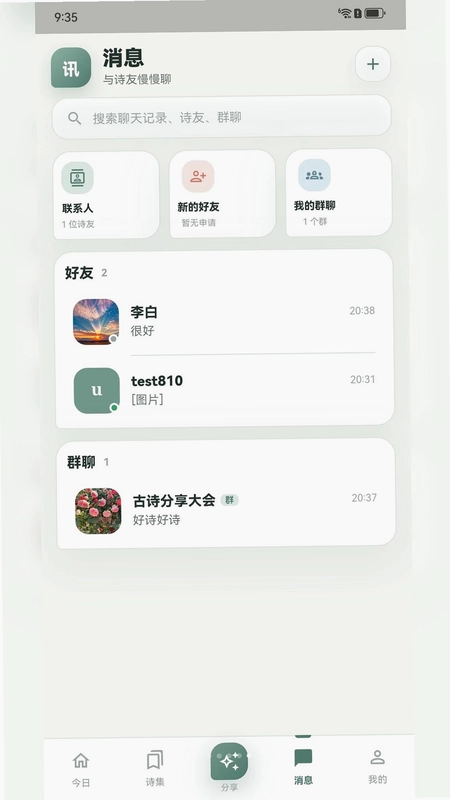Switch to the 诗集 tab
Screen dimensions: 450x800
pos(155,768)
